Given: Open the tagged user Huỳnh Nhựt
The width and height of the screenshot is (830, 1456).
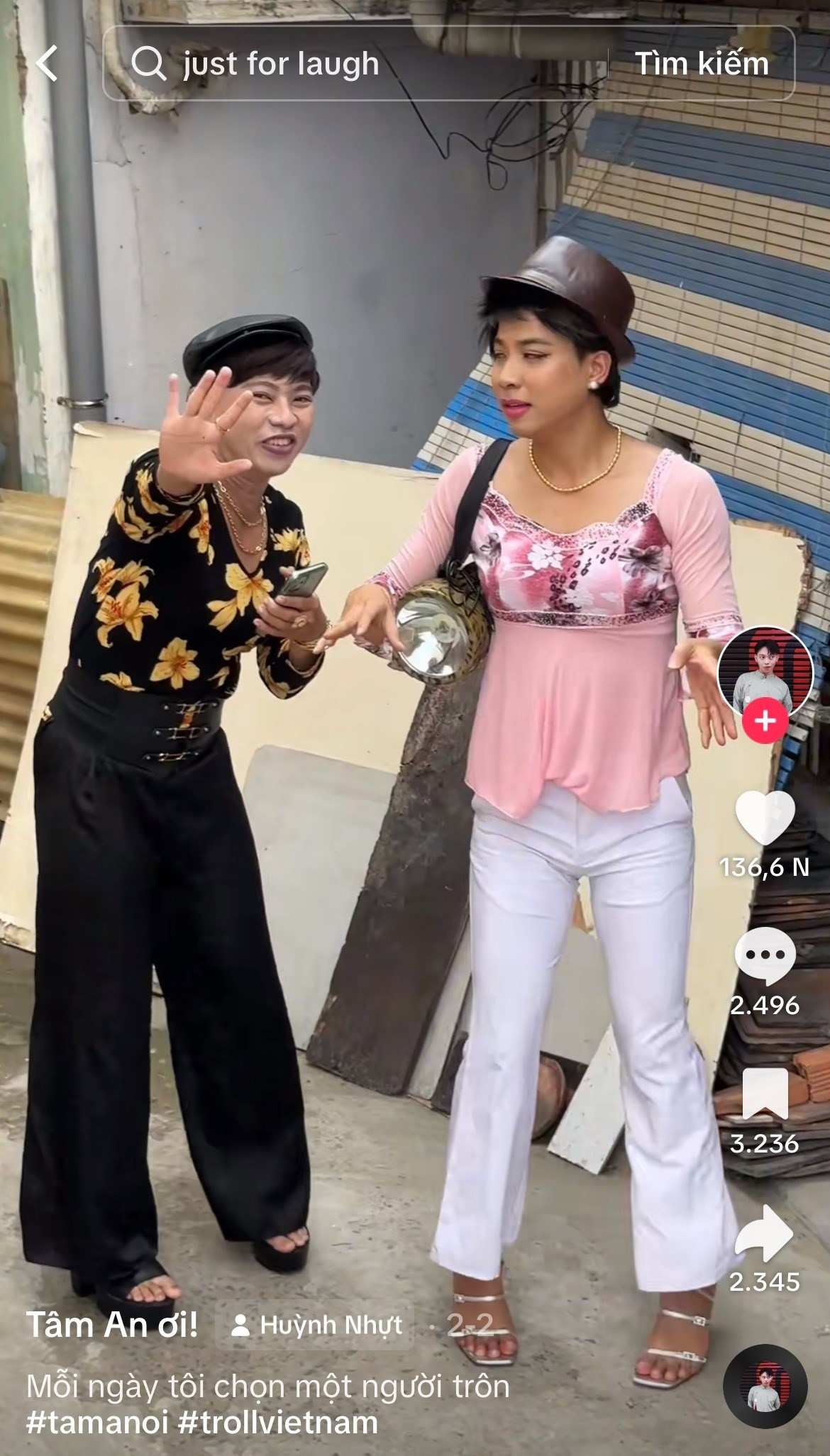Looking at the screenshot, I should 317,1325.
